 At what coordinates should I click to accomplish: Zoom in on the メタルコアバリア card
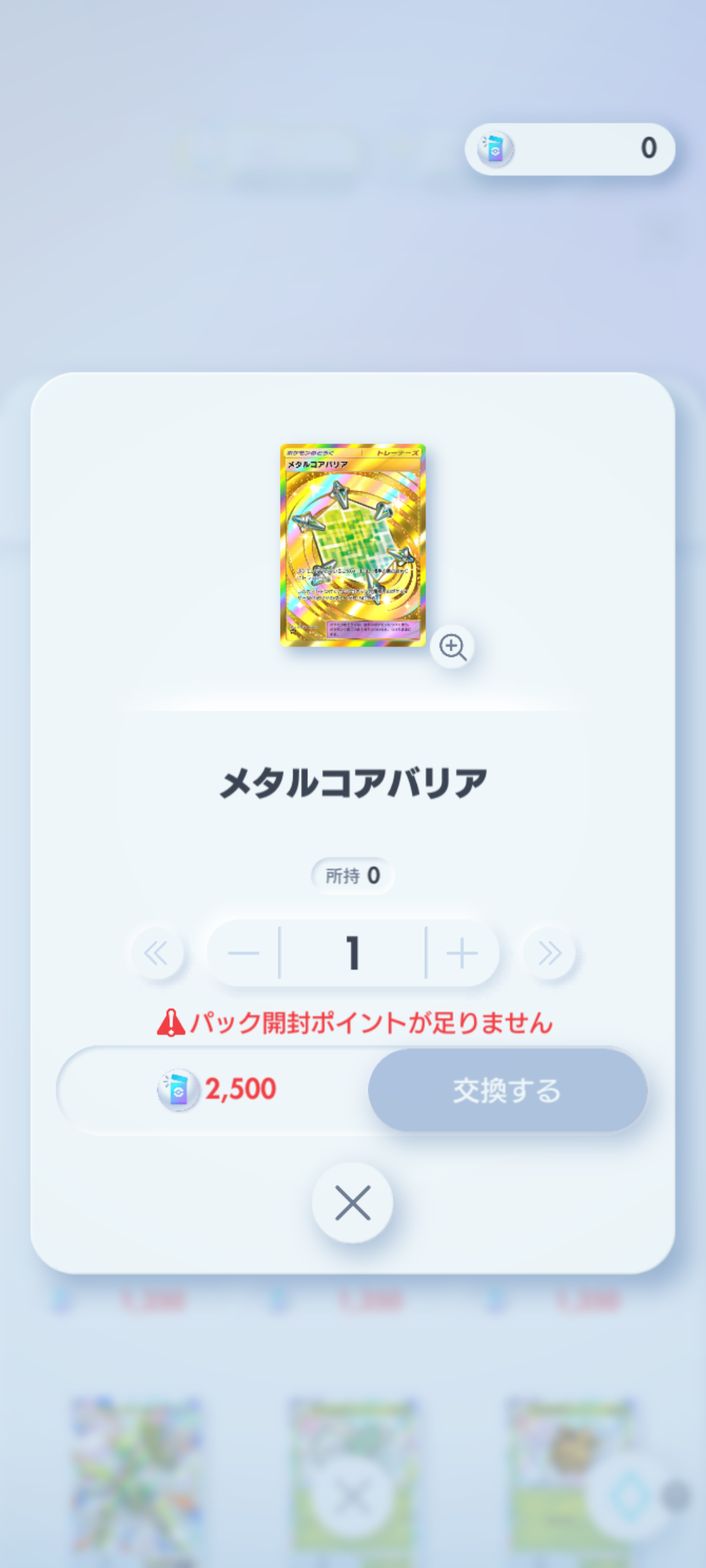(x=452, y=647)
